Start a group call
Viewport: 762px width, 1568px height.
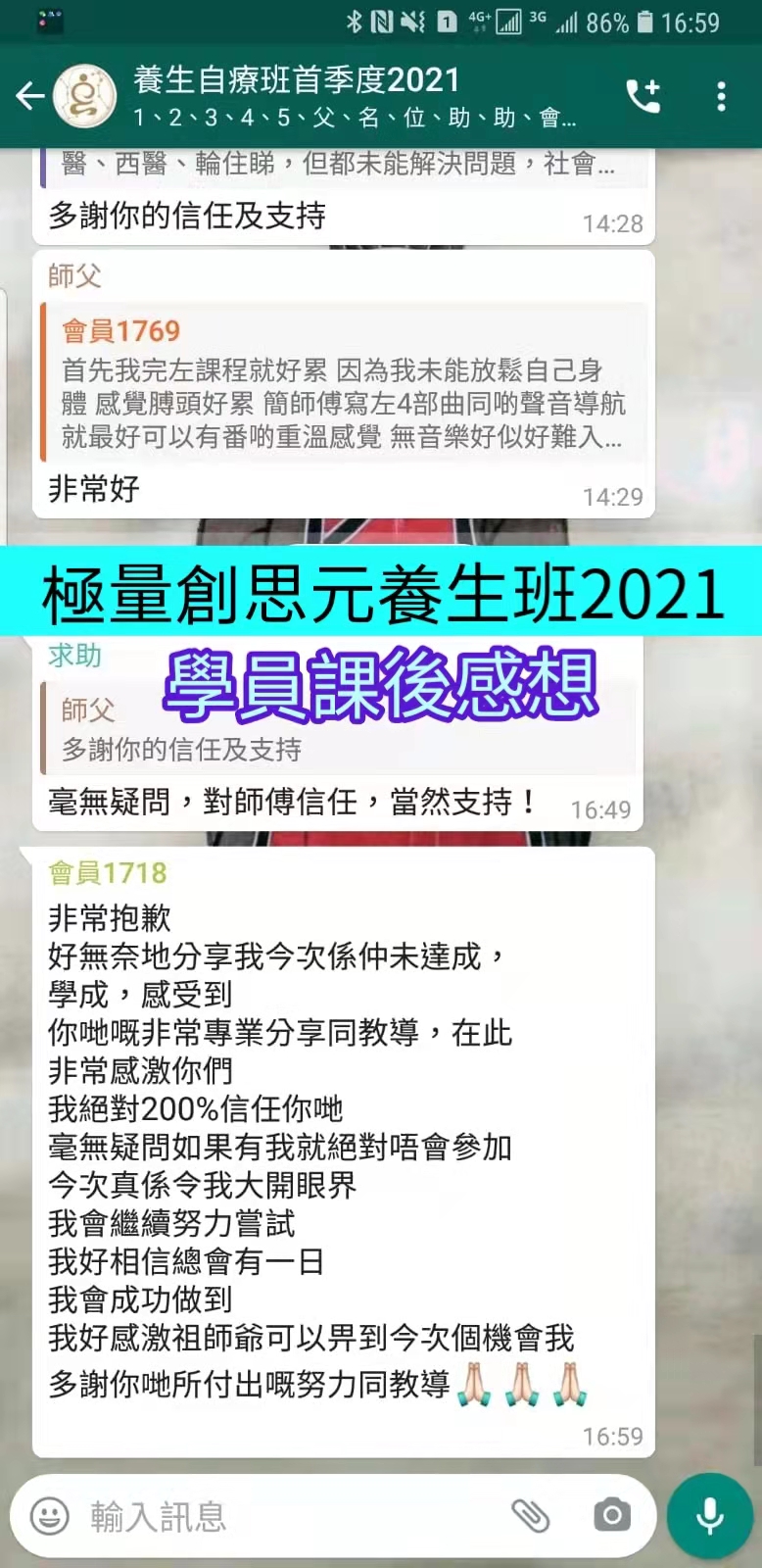(643, 96)
